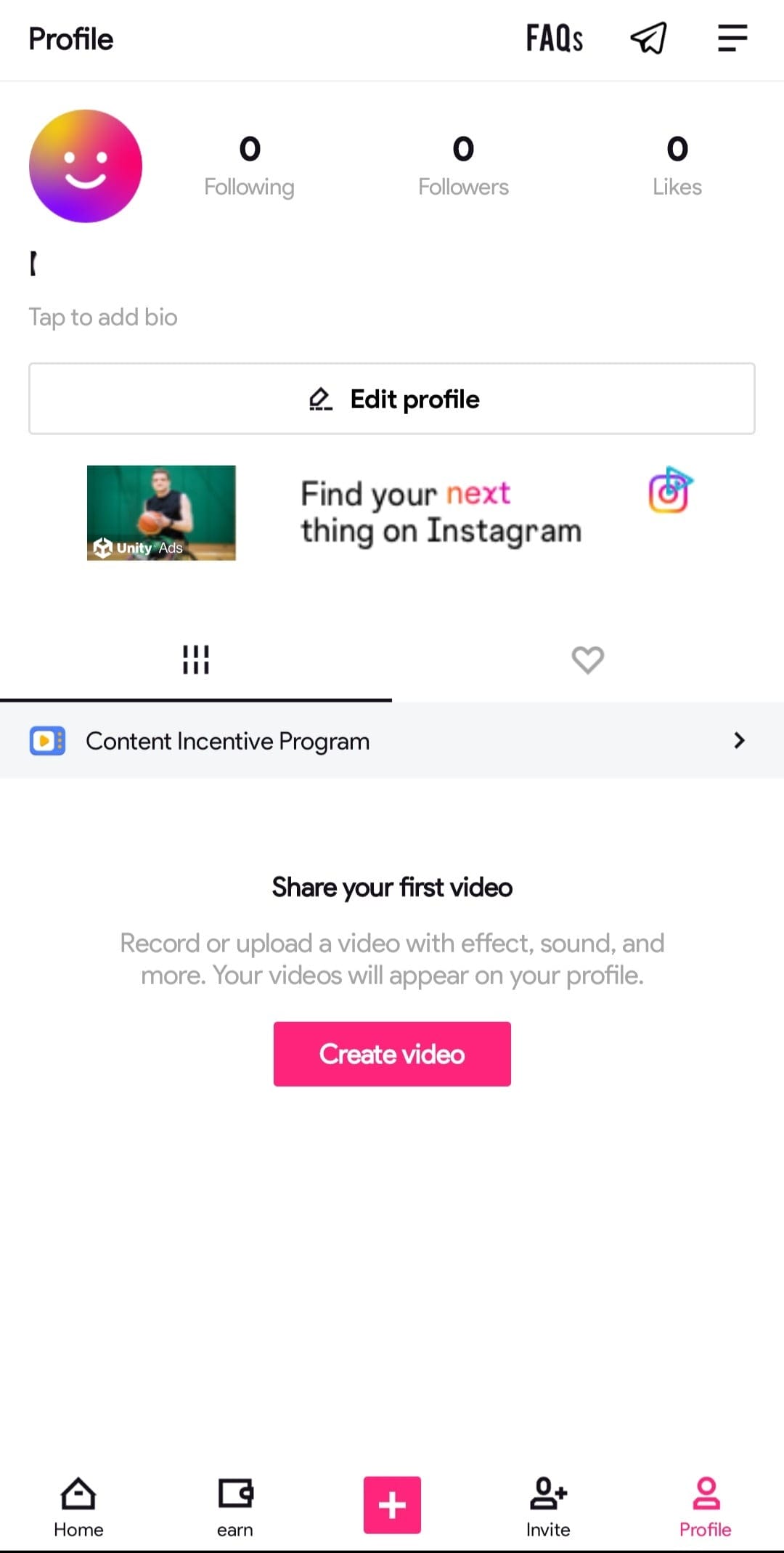
Task: Tap the Create video button
Action: 392,1054
